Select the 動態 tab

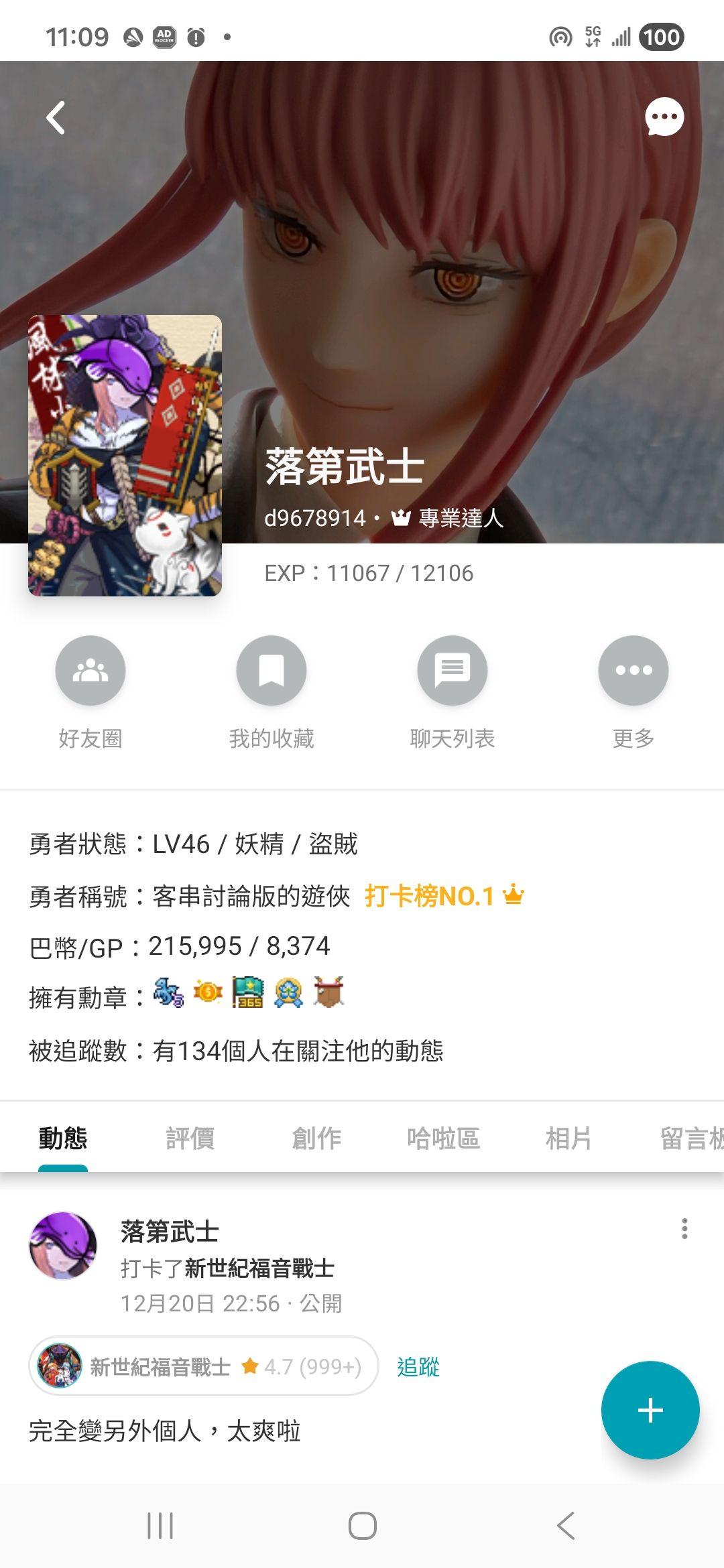(63, 1138)
